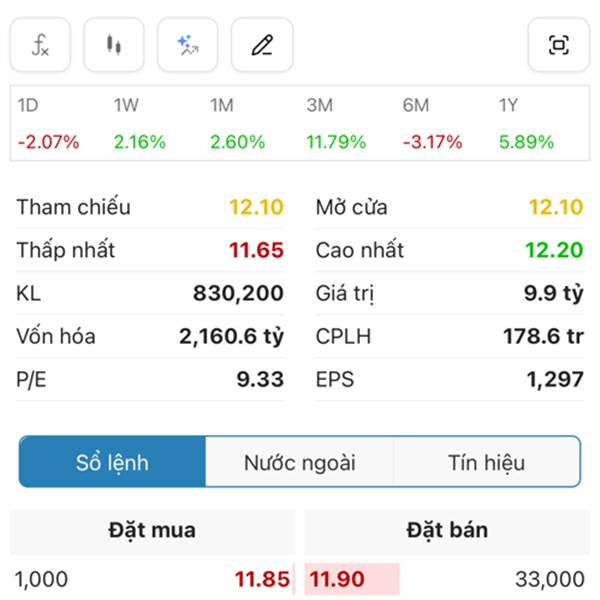Open the AI chart analysis icon
The height and width of the screenshot is (600, 600).
[188, 45]
